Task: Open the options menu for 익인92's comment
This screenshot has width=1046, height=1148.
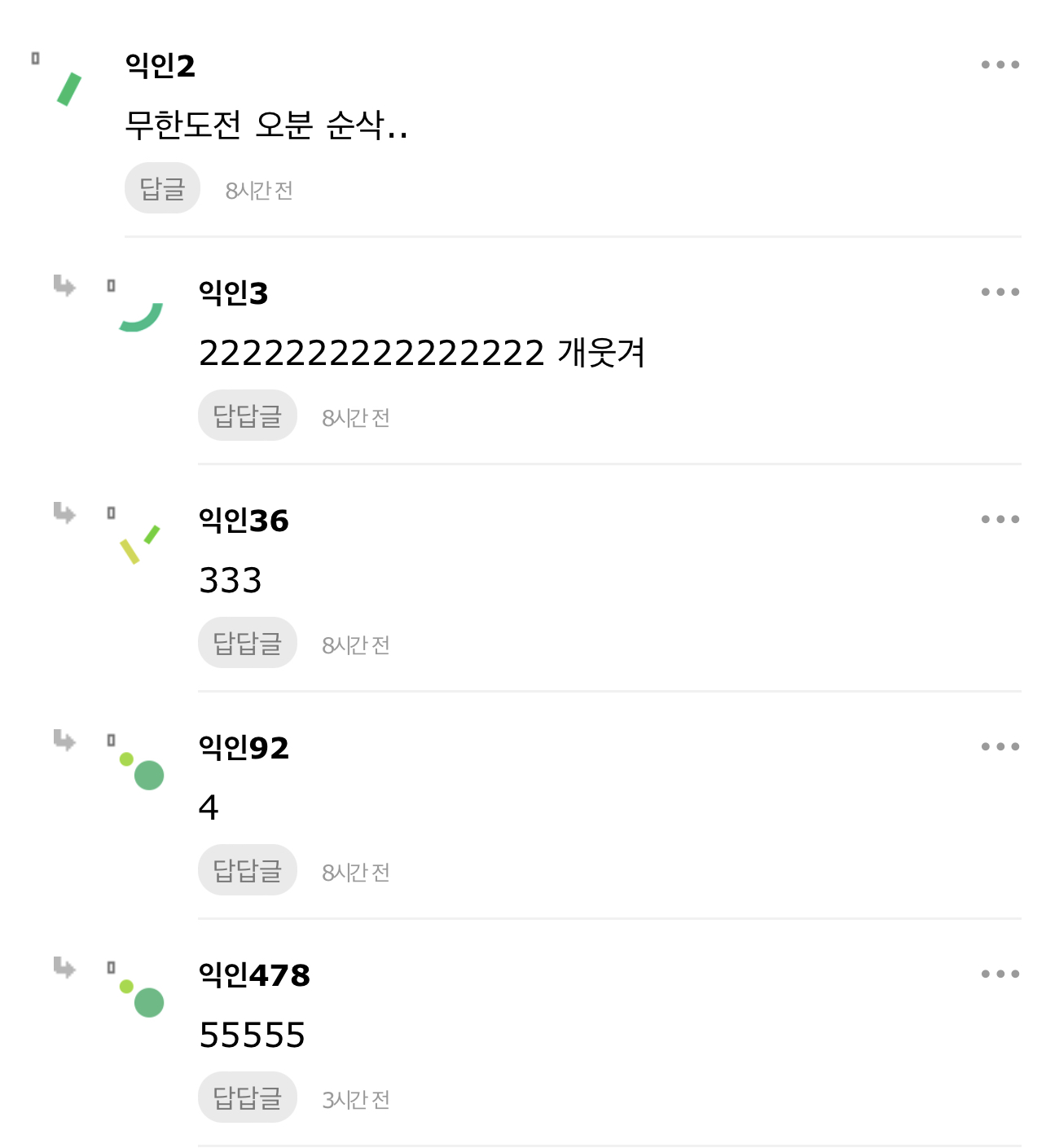Action: pyautogui.click(x=998, y=746)
